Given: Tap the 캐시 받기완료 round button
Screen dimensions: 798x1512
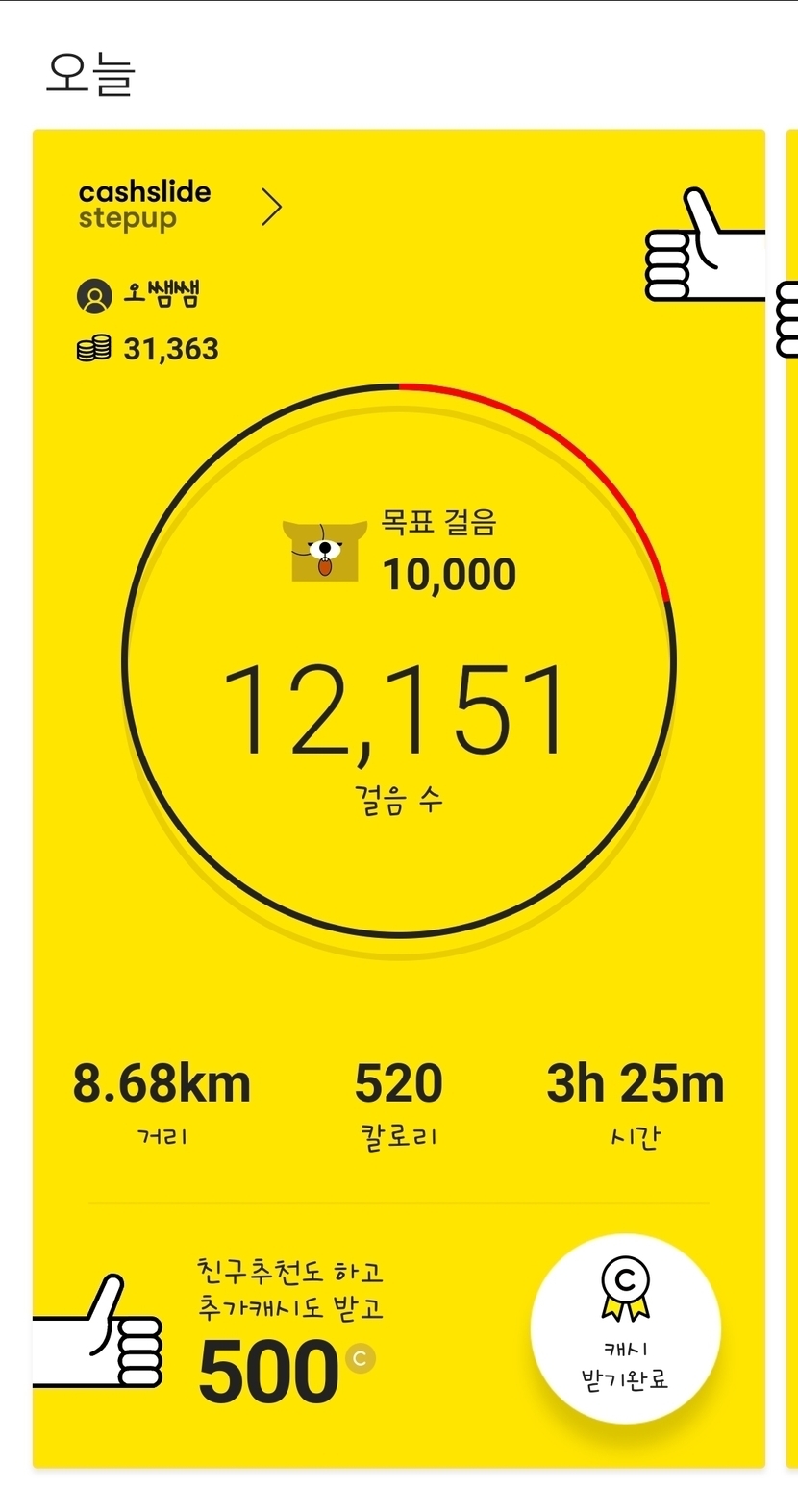Looking at the screenshot, I should [625, 1329].
